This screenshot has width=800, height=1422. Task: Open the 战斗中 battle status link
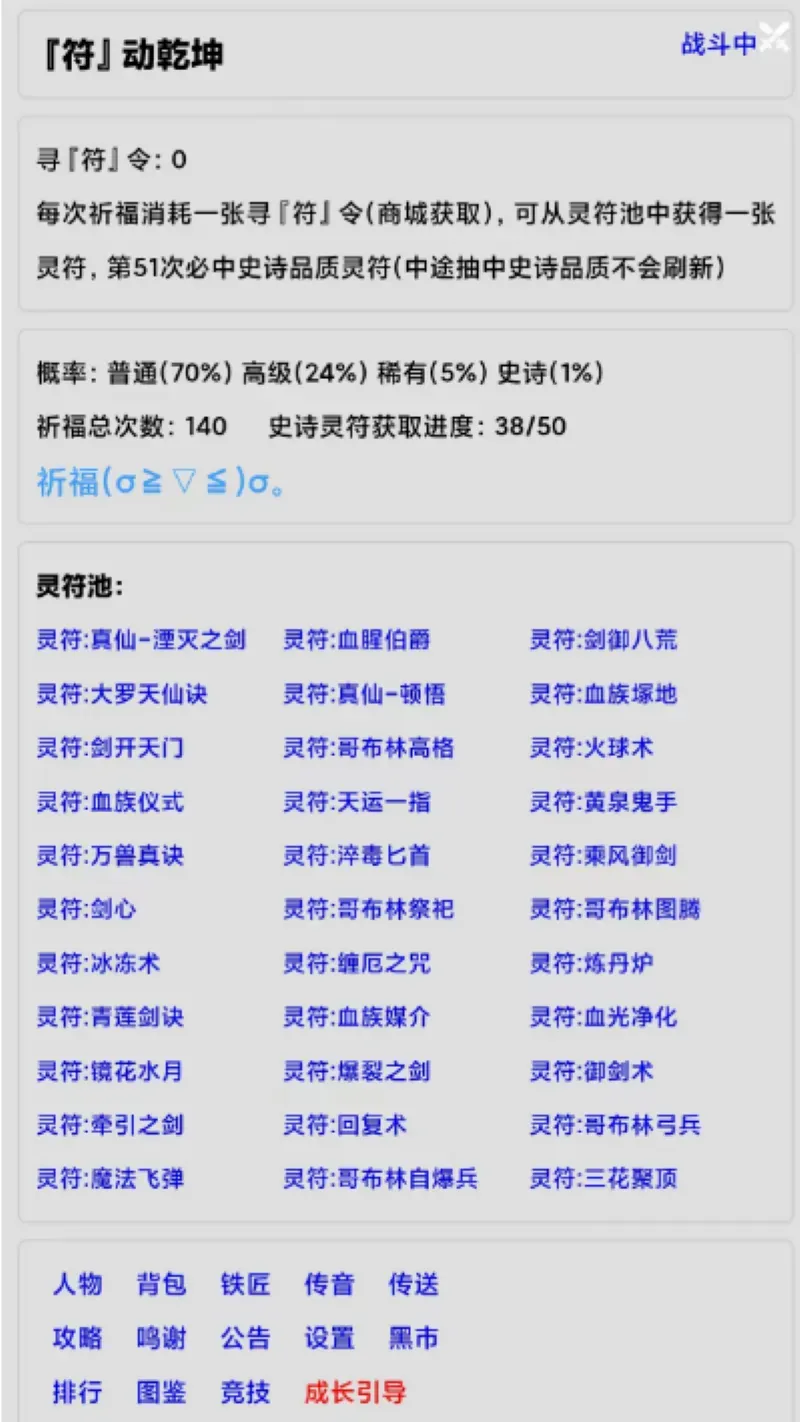[x=718, y=45]
